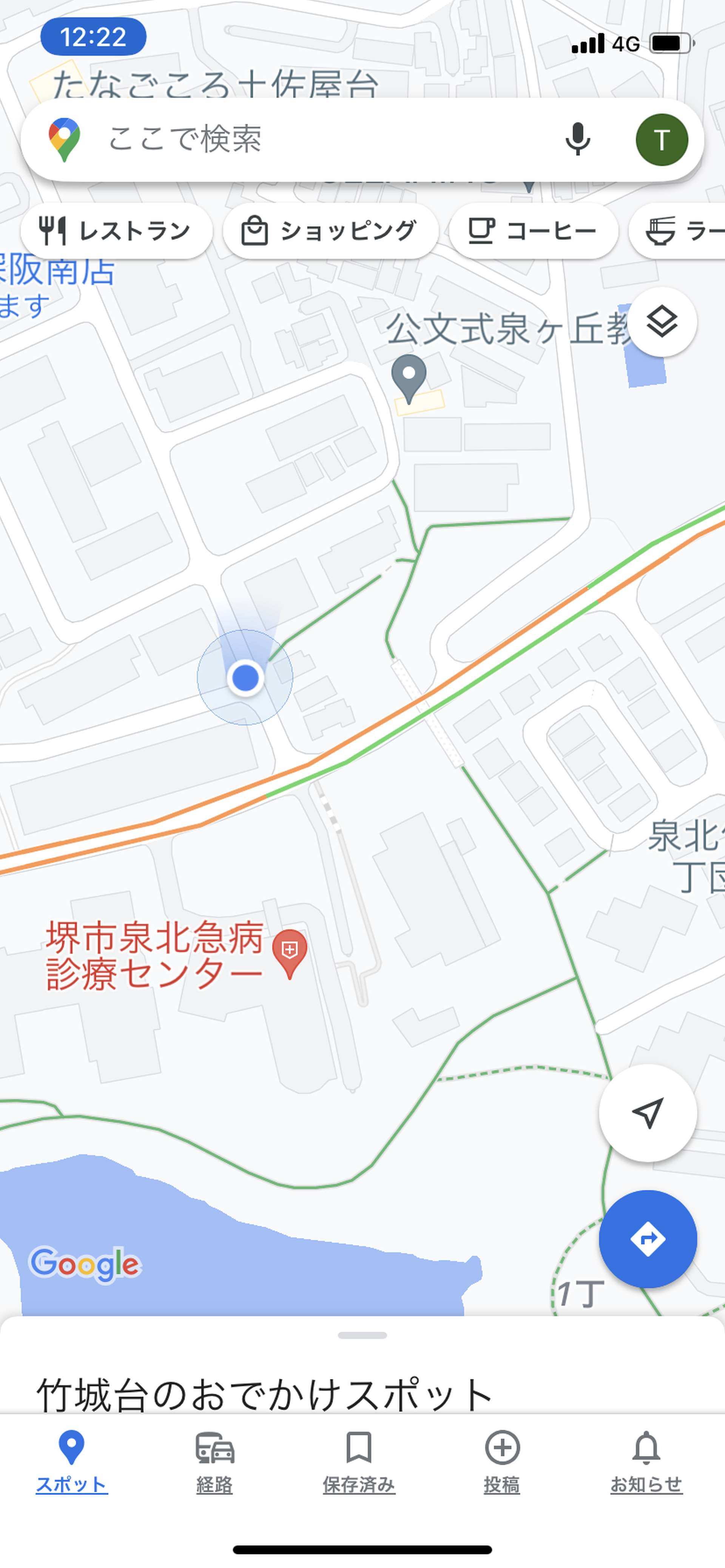Go to the 投稿 tab
Screen dimensions: 725x1568
(502, 1461)
